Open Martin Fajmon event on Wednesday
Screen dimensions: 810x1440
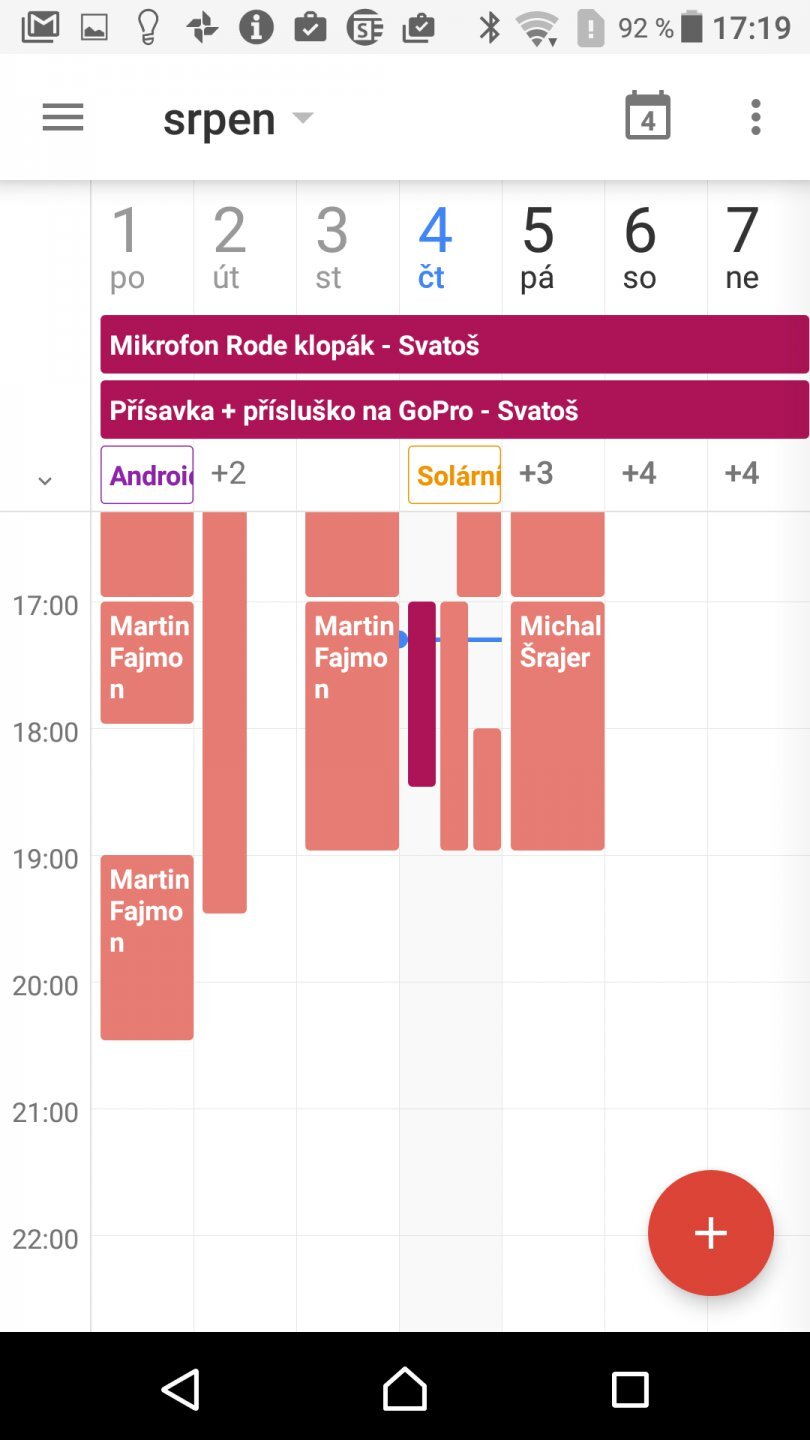352,725
